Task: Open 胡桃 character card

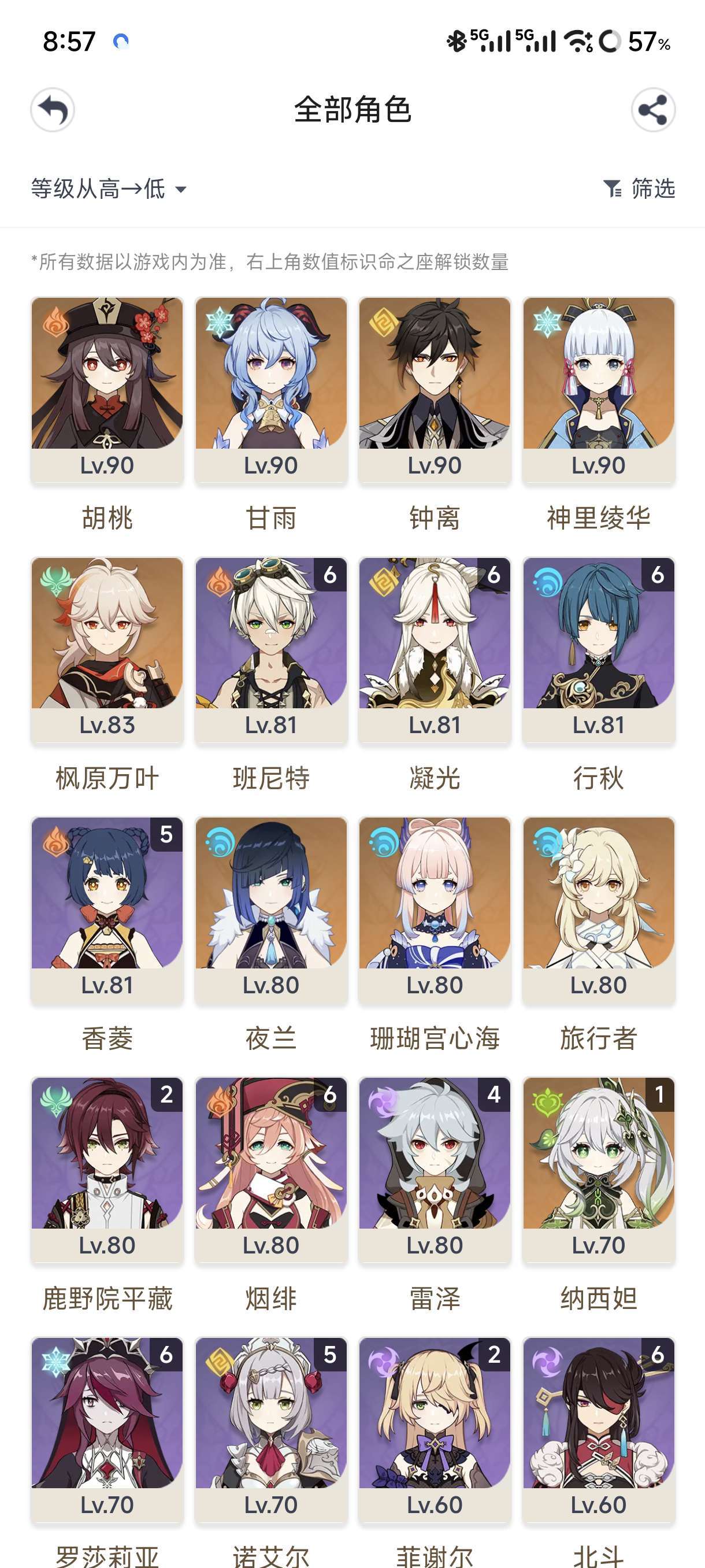Action: pyautogui.click(x=107, y=390)
